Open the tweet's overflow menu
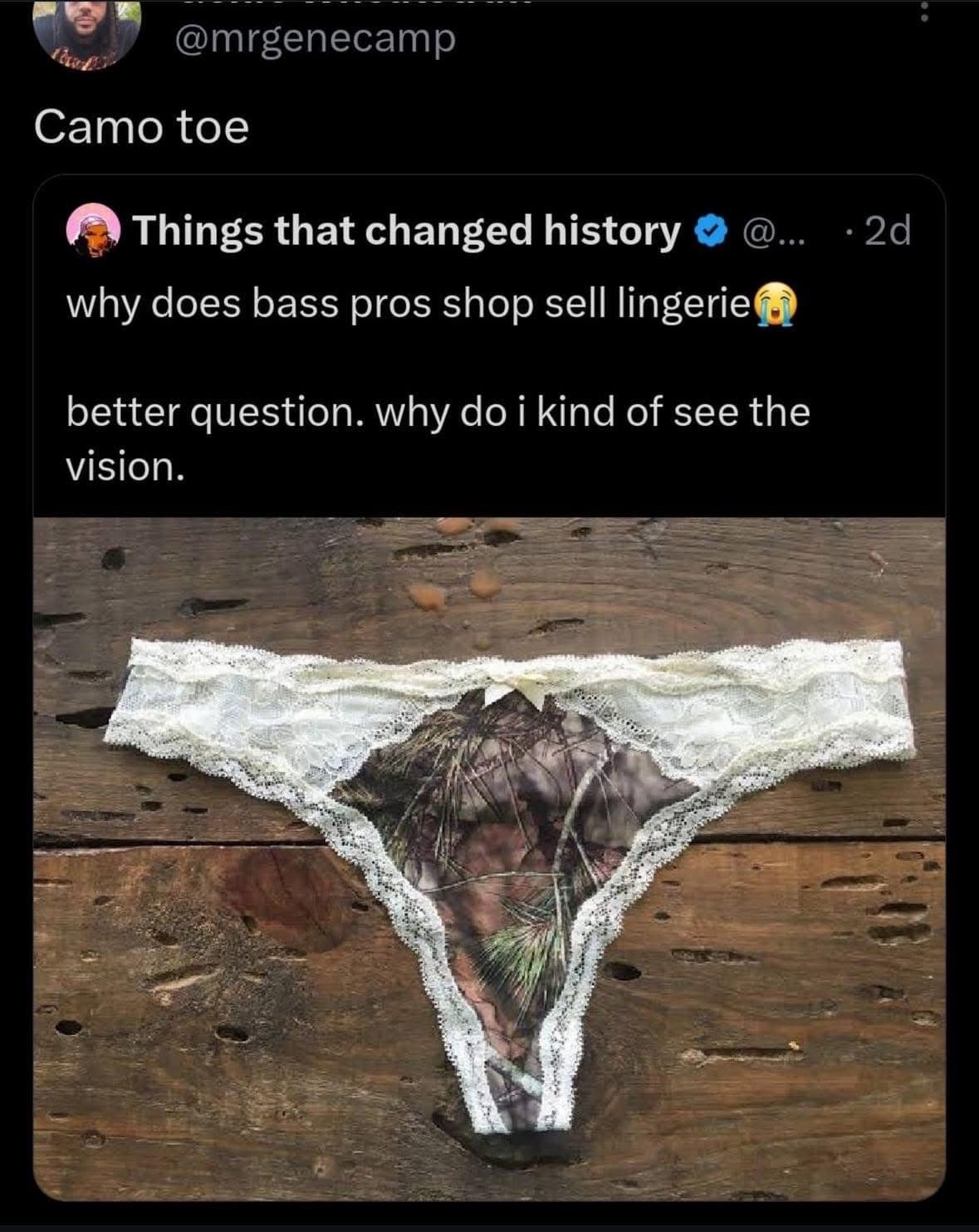 tap(924, 10)
